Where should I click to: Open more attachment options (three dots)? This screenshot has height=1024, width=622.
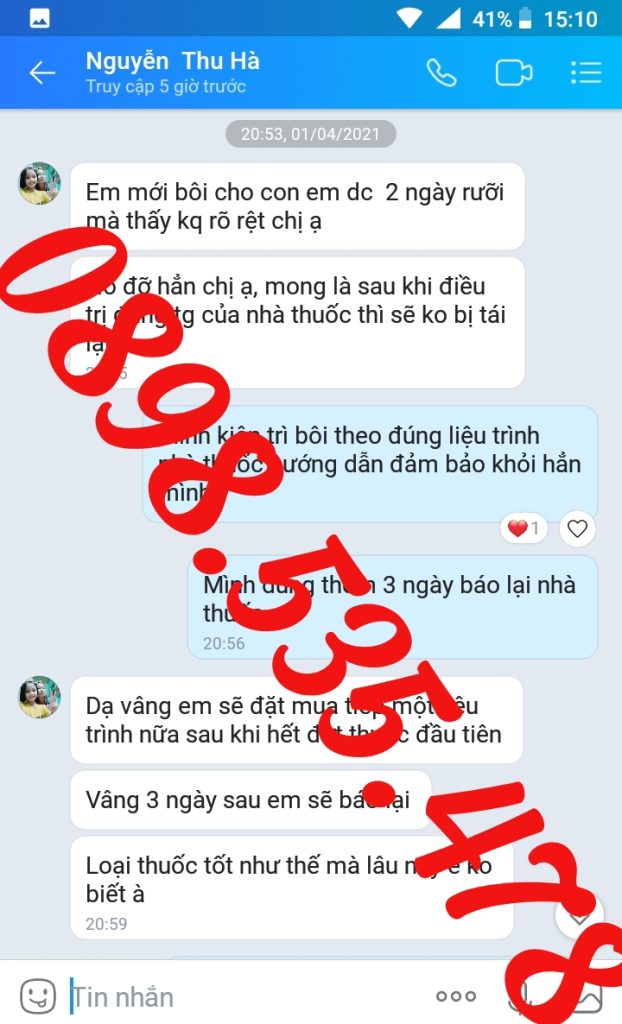[x=456, y=996]
